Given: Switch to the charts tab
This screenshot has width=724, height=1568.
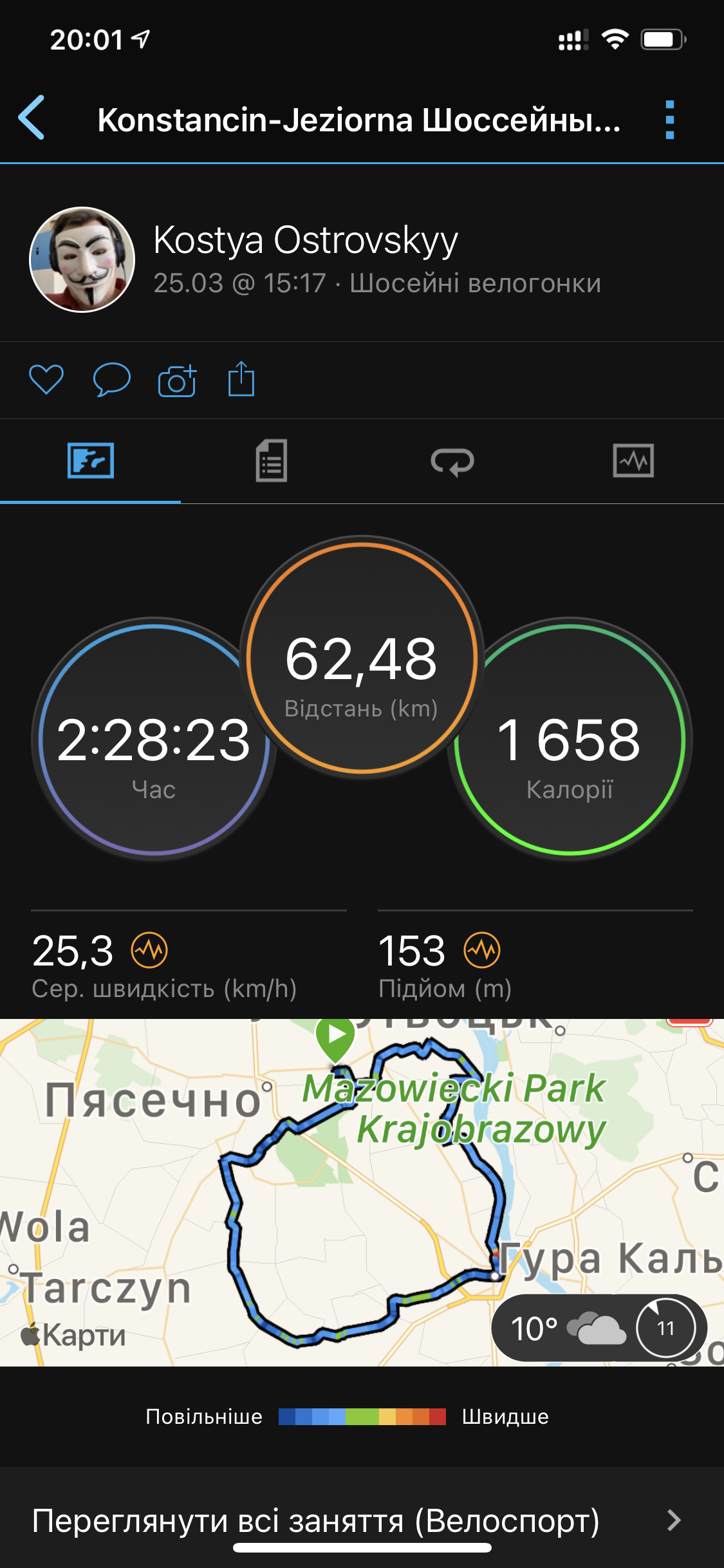Looking at the screenshot, I should [x=633, y=461].
